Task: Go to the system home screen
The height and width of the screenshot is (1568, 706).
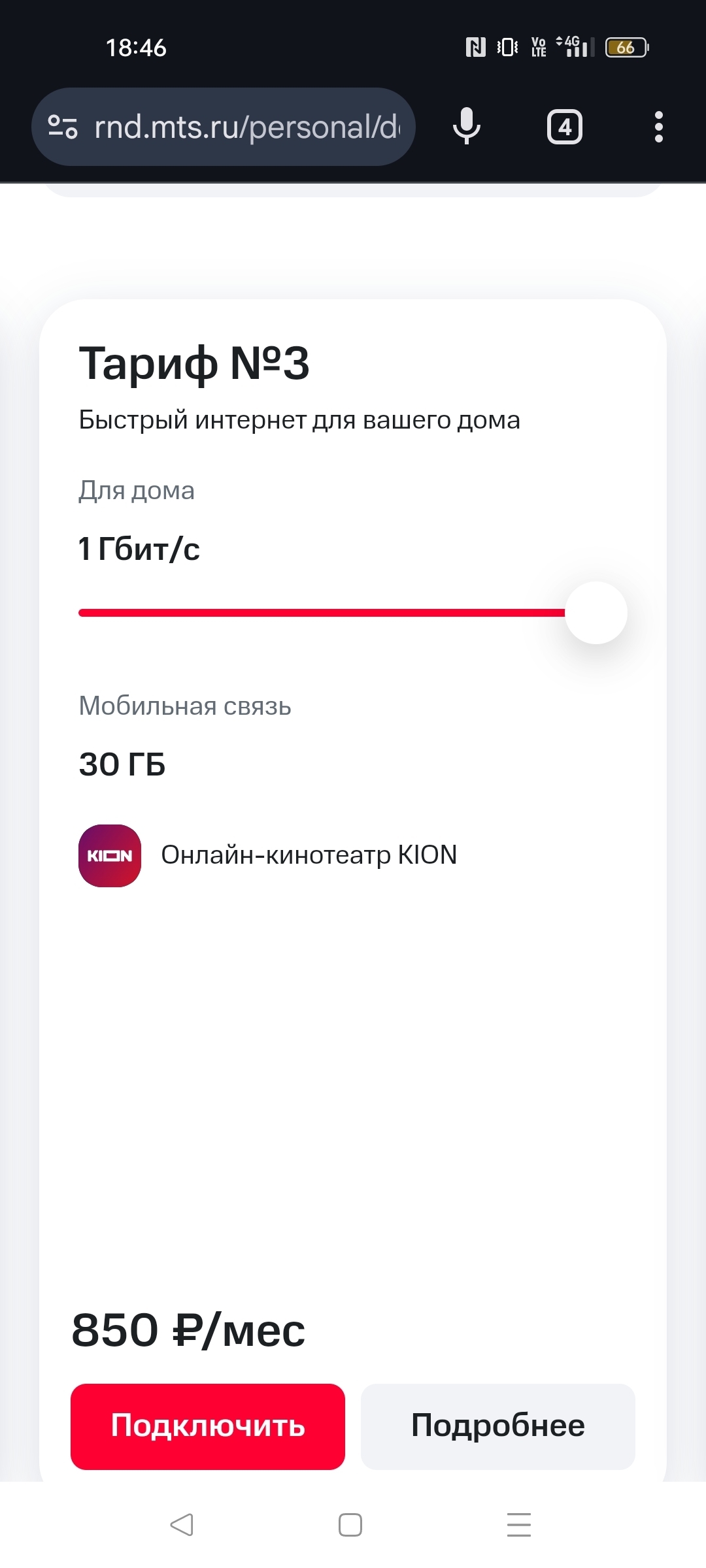Action: pos(350,1525)
